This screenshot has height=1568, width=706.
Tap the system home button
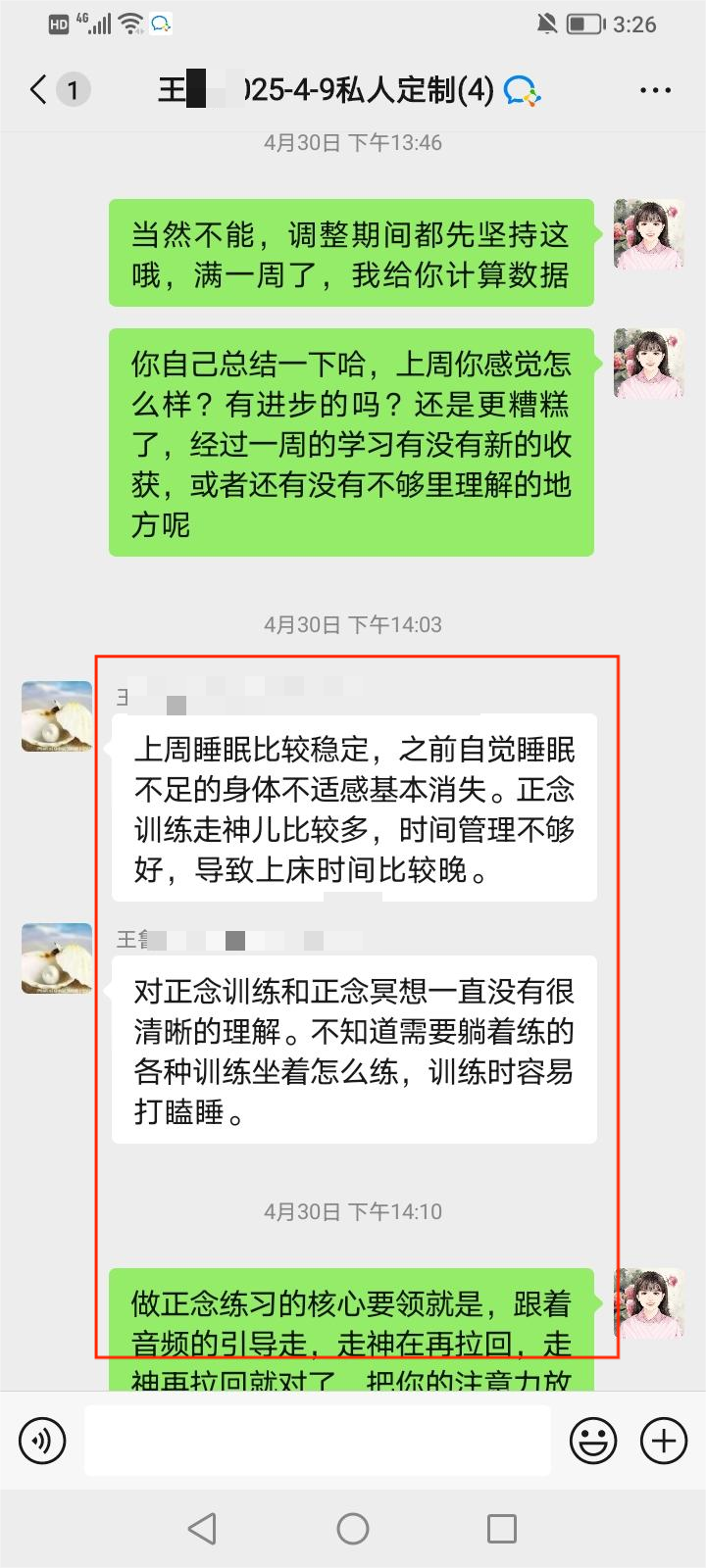353,1528
